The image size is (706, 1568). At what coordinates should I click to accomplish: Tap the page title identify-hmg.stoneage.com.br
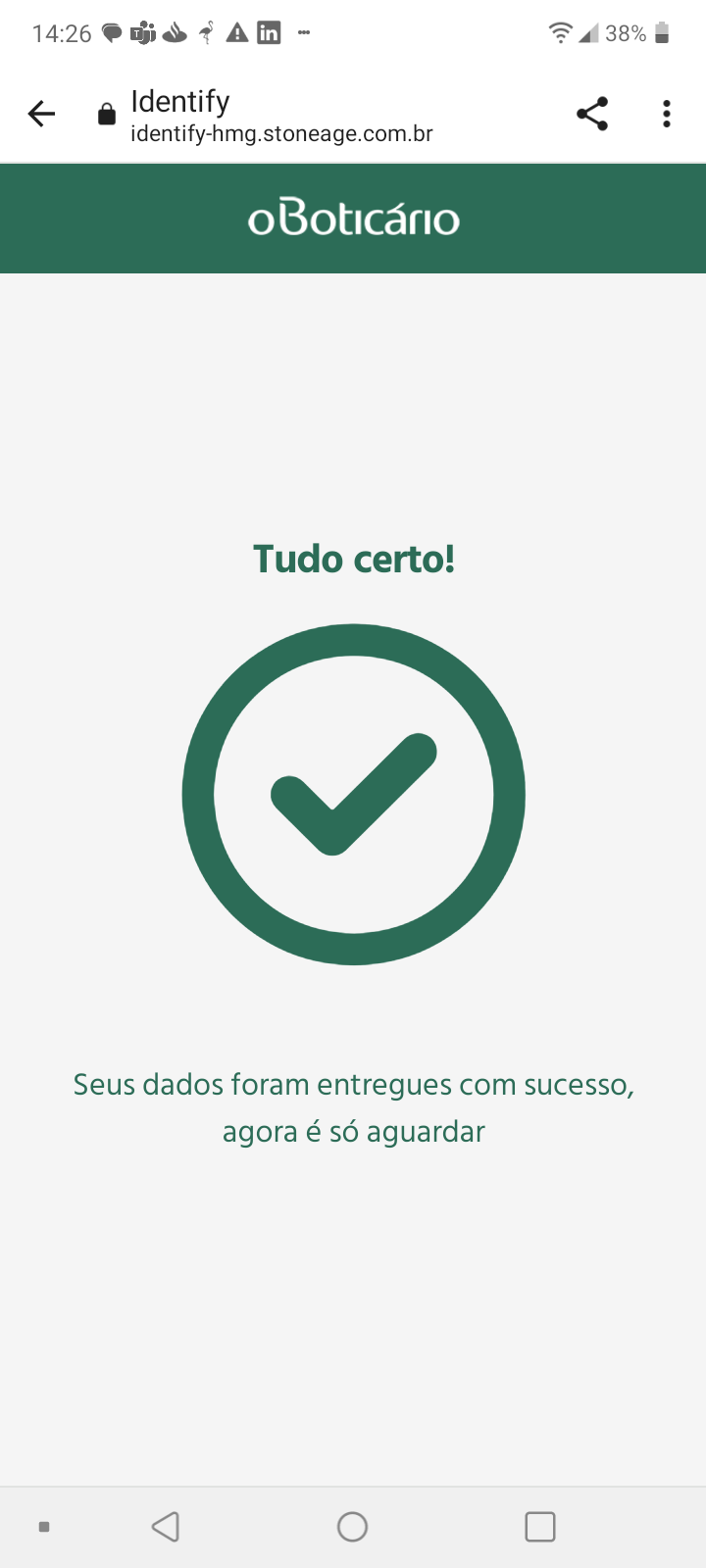281,133
